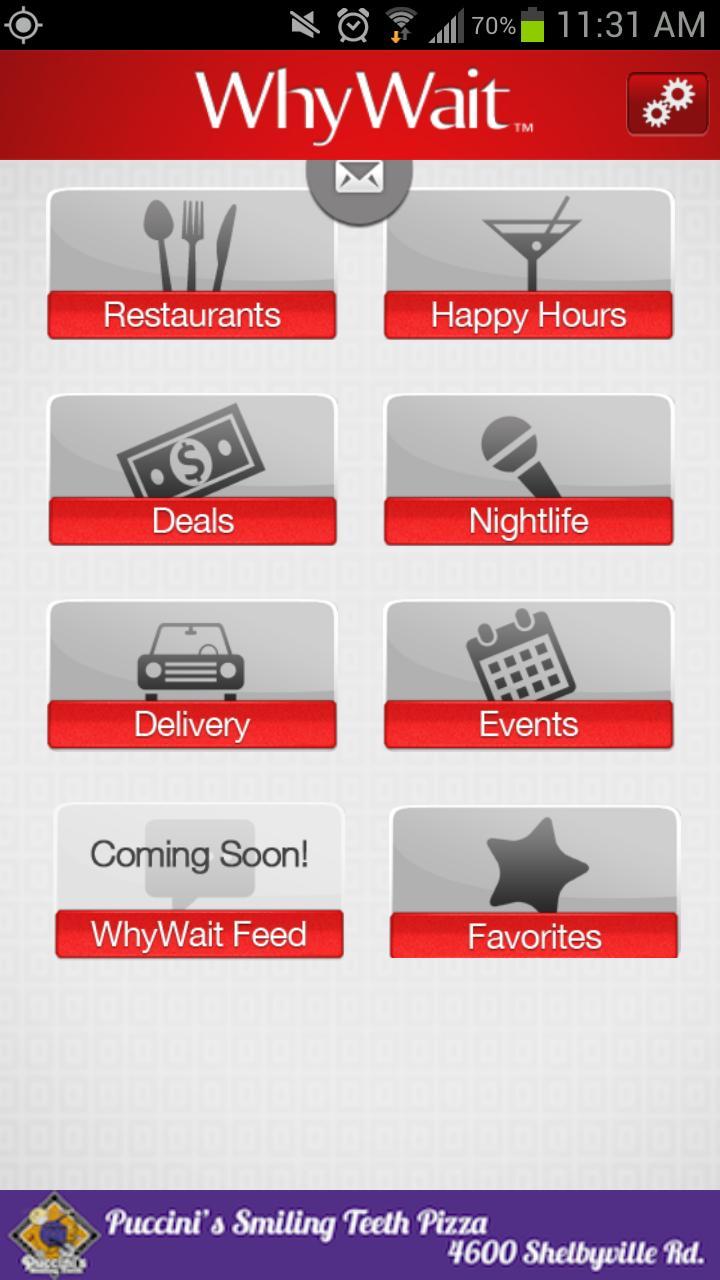Select the Delivery option
This screenshot has width=720, height=1280.
click(192, 674)
